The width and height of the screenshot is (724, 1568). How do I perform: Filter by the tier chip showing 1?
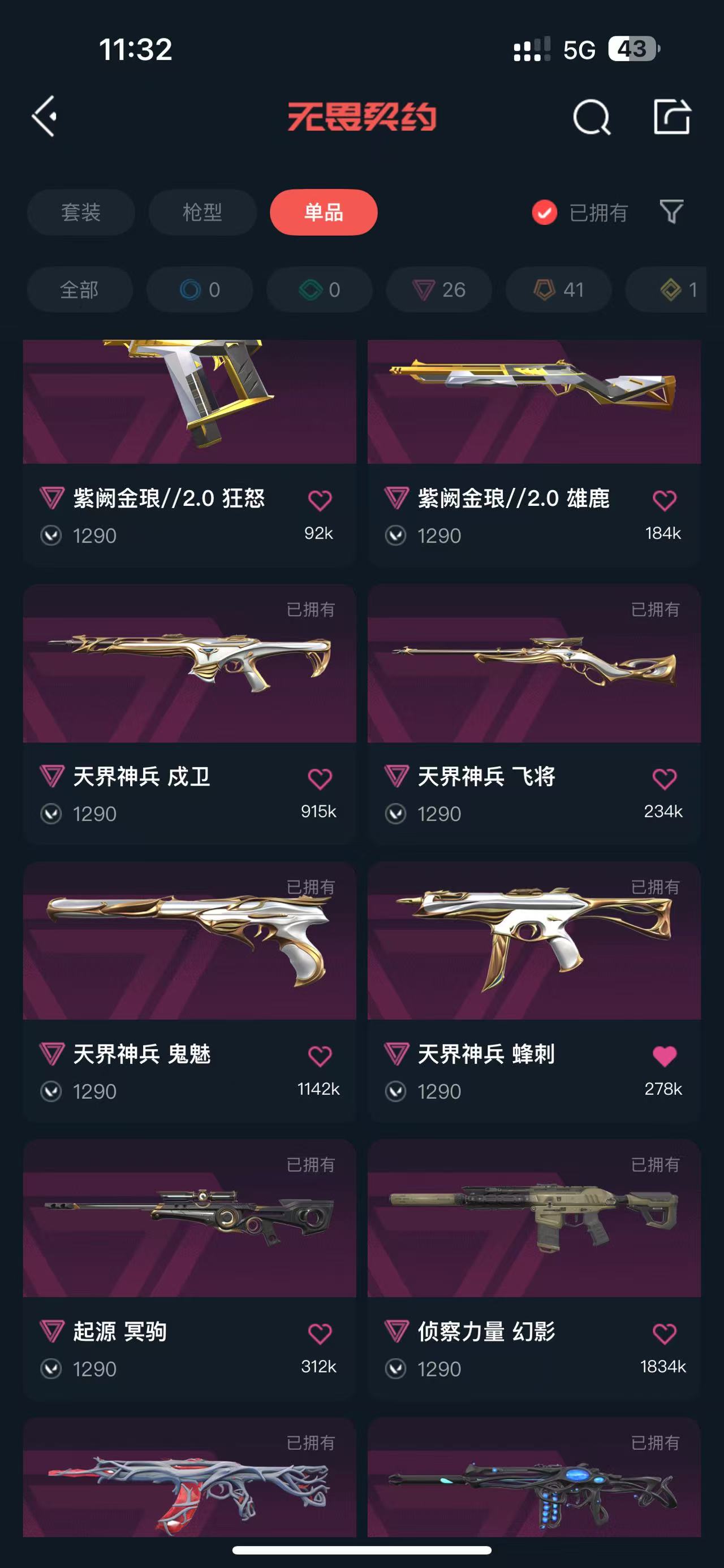point(667,290)
